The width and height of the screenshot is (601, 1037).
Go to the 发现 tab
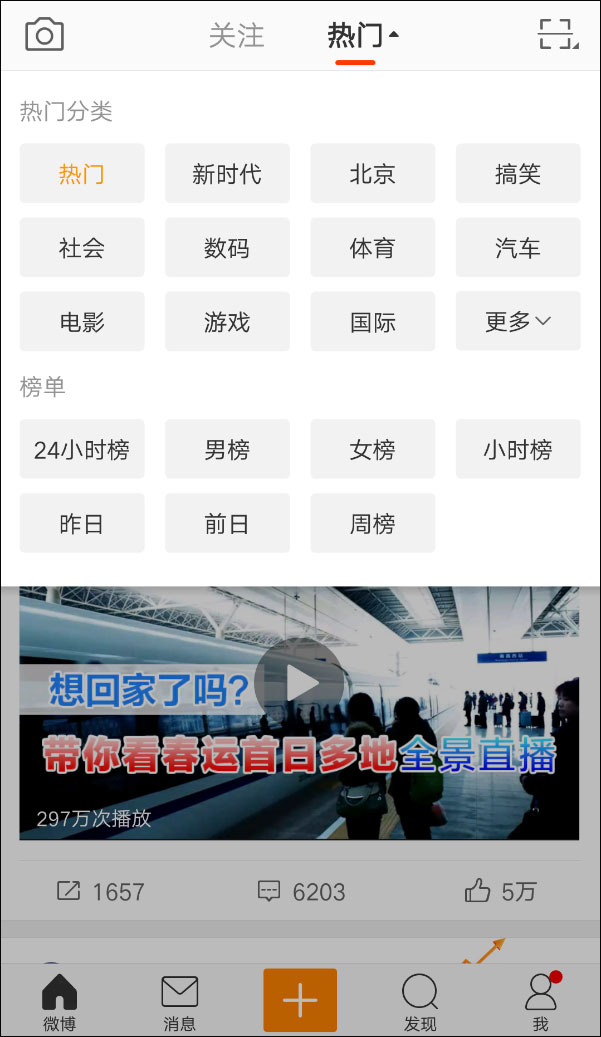[x=420, y=1001]
